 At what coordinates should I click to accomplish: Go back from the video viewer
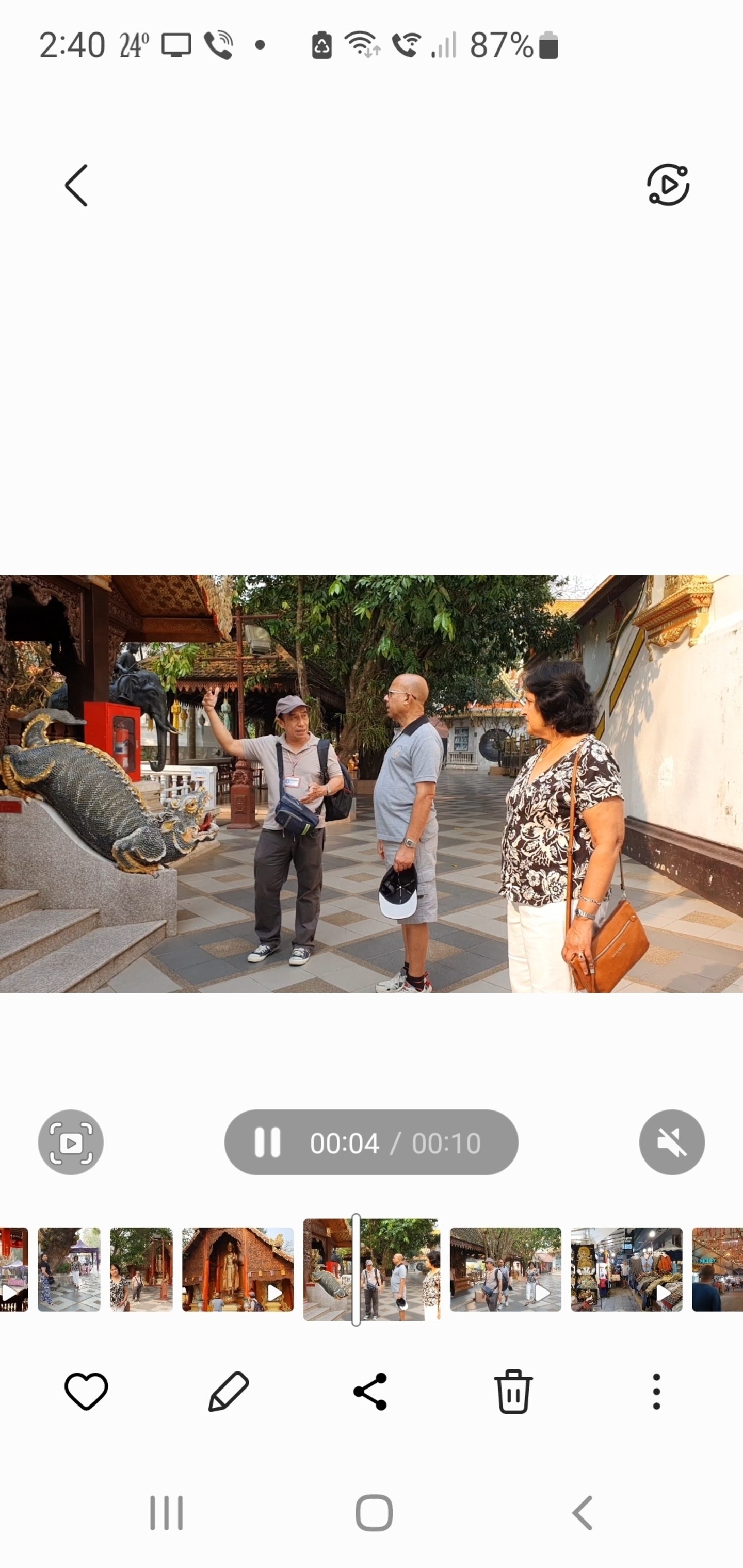(77, 185)
